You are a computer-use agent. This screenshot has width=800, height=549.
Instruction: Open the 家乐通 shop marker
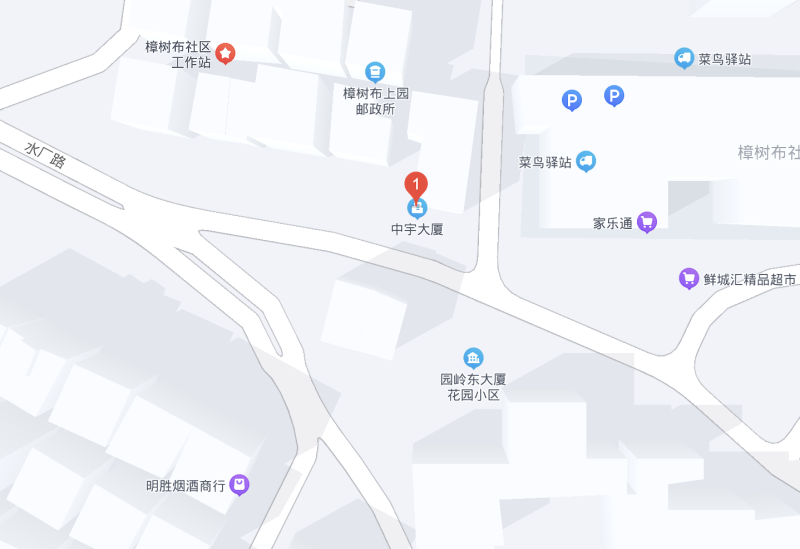tap(647, 222)
